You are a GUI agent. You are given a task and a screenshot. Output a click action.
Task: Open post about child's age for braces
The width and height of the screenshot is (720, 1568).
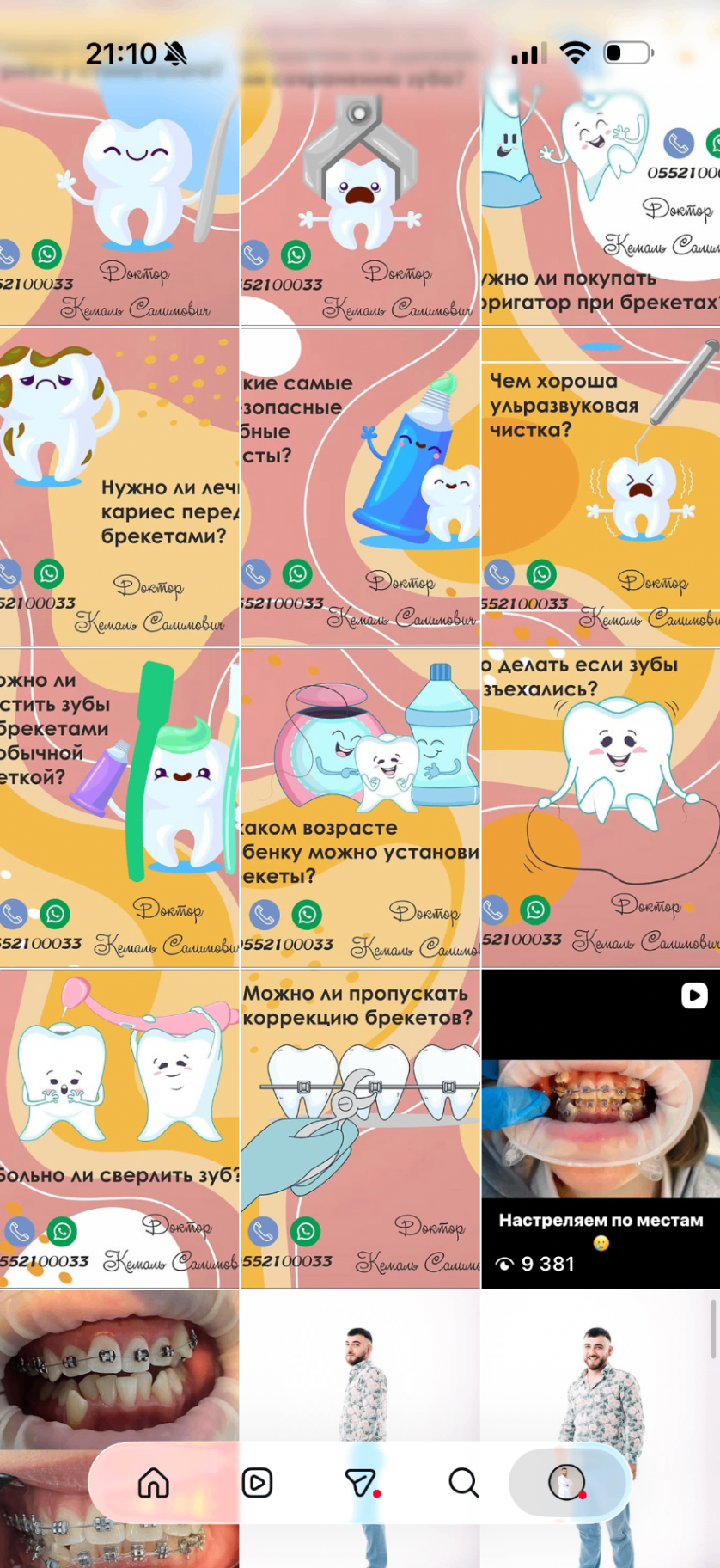pyautogui.click(x=360, y=808)
